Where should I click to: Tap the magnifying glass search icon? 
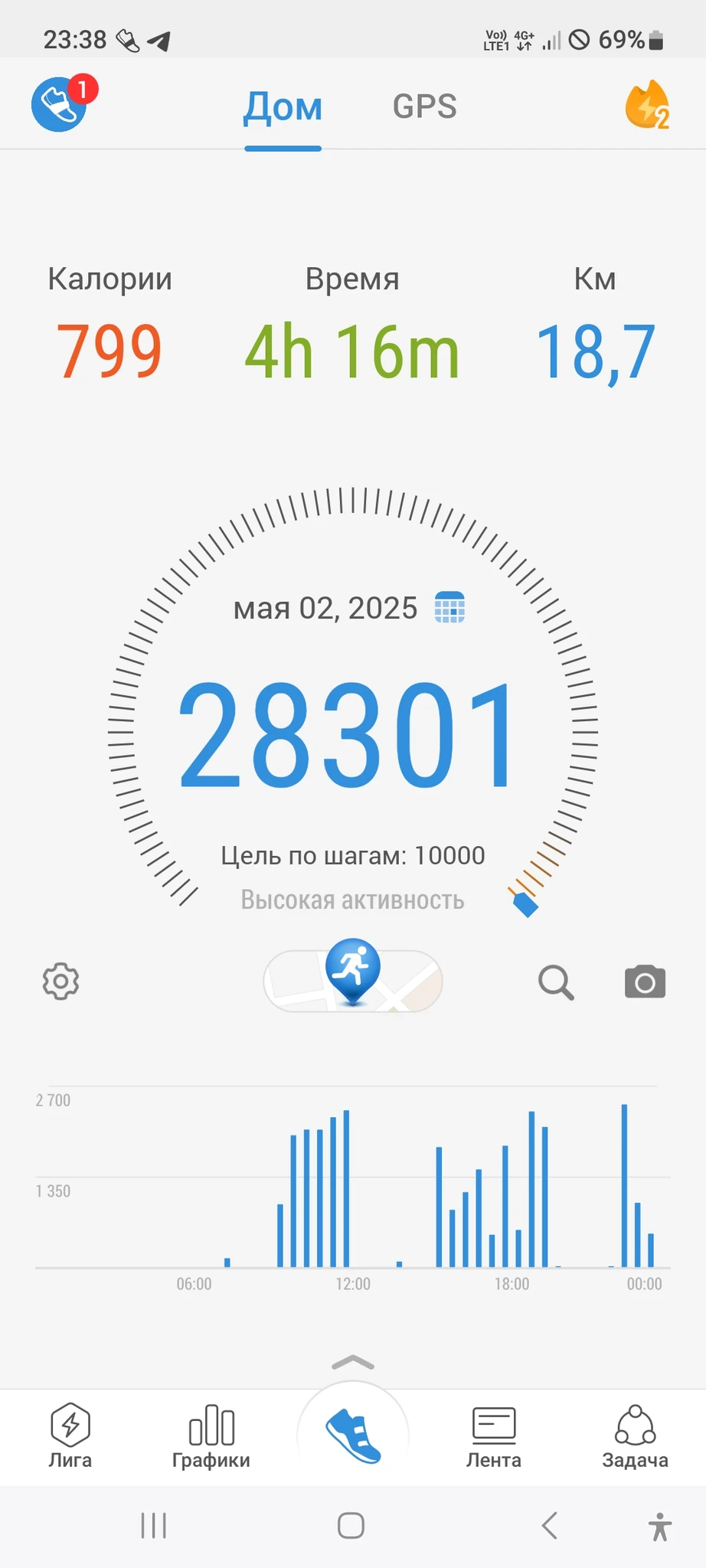coord(556,982)
